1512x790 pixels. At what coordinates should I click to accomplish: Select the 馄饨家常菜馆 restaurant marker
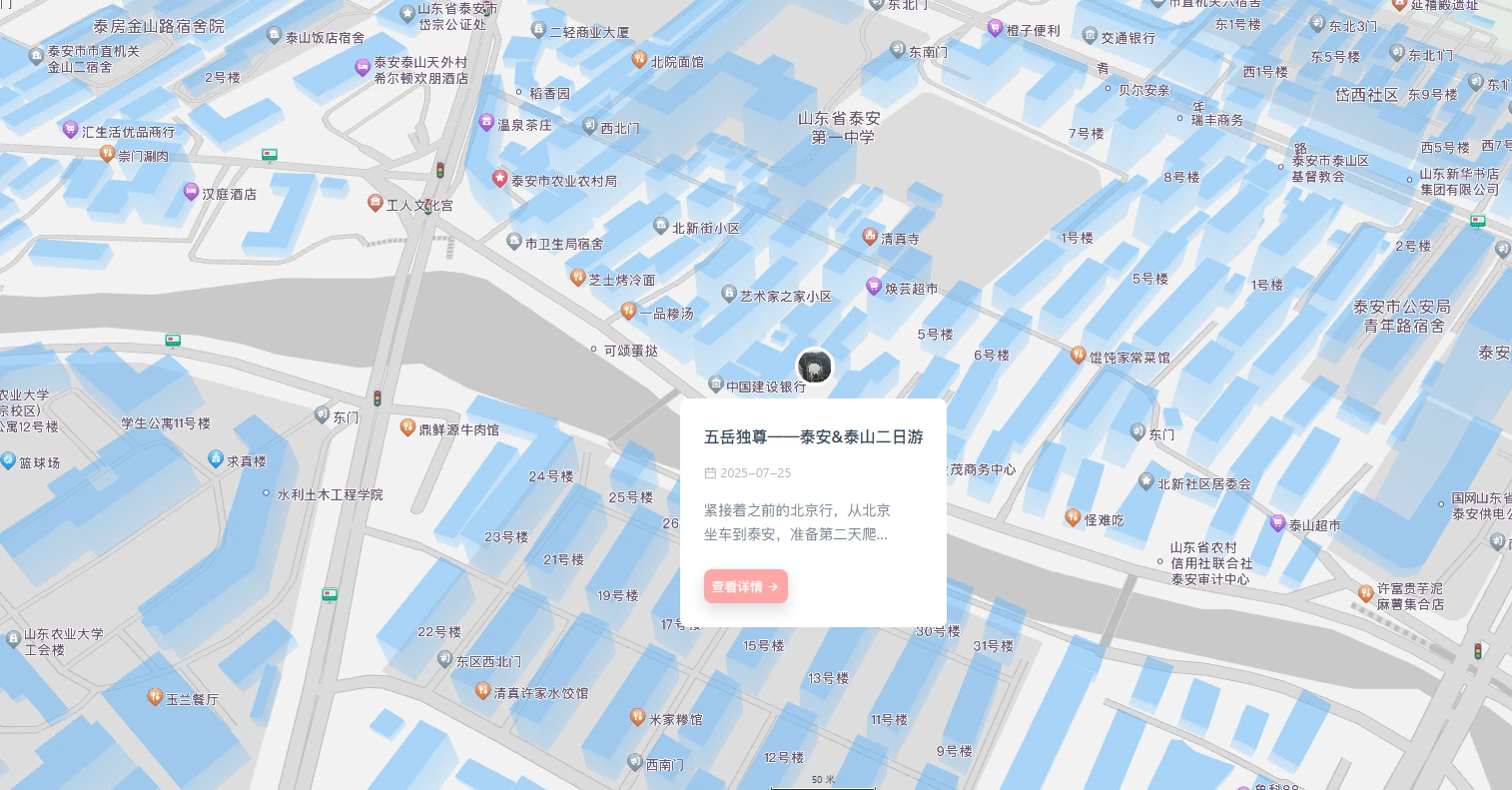(1078, 356)
